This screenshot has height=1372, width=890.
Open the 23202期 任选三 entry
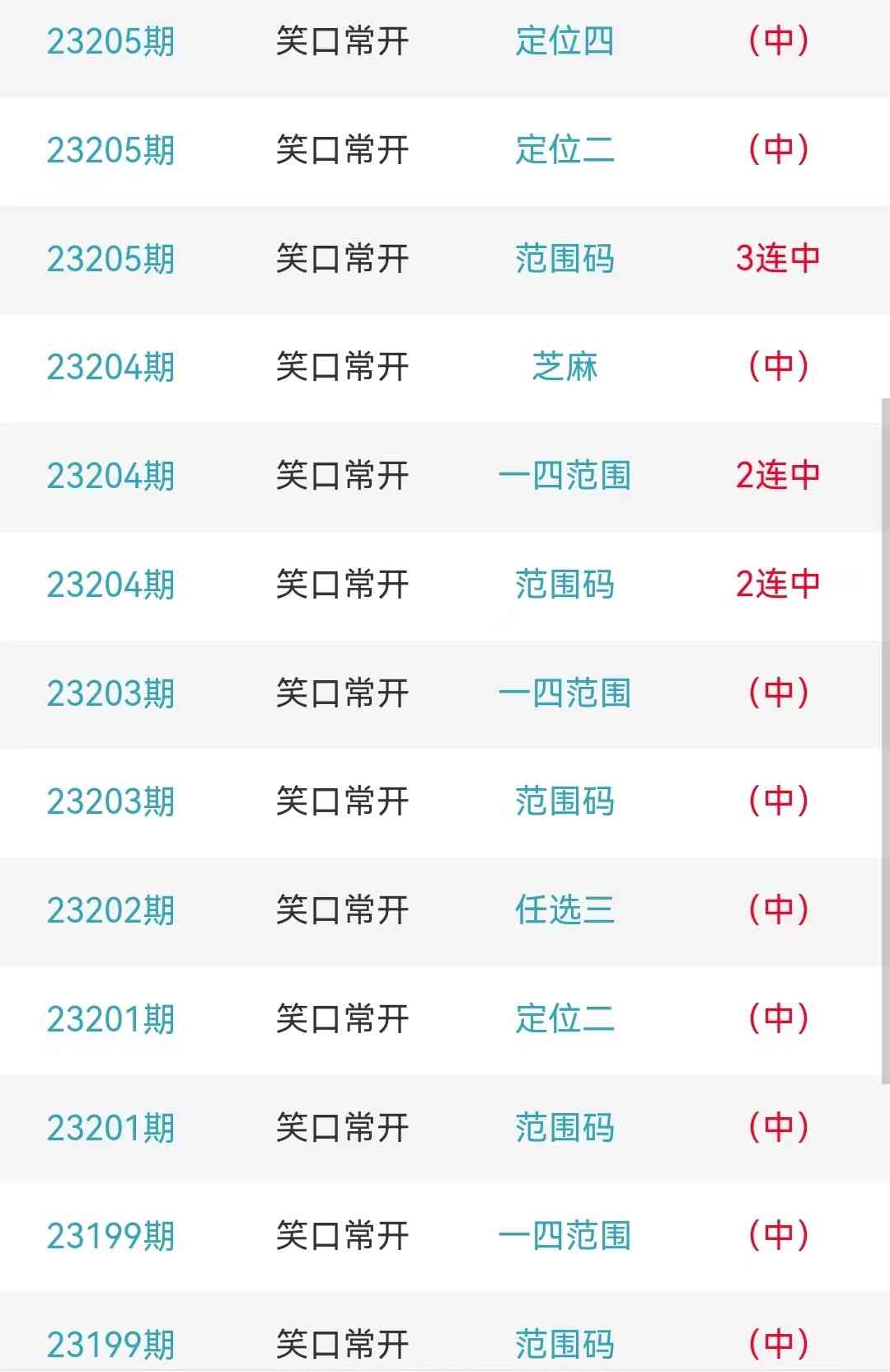(x=564, y=910)
